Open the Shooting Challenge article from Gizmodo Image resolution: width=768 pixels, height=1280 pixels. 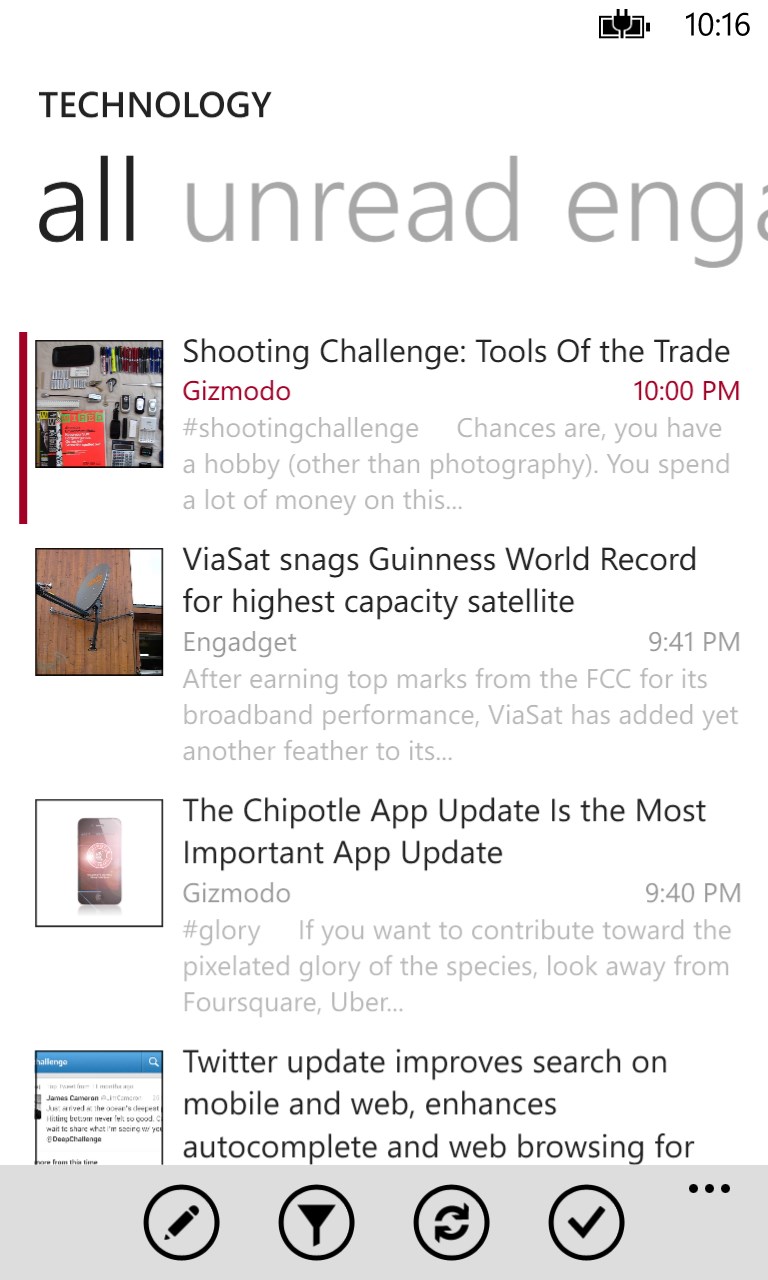coord(456,352)
